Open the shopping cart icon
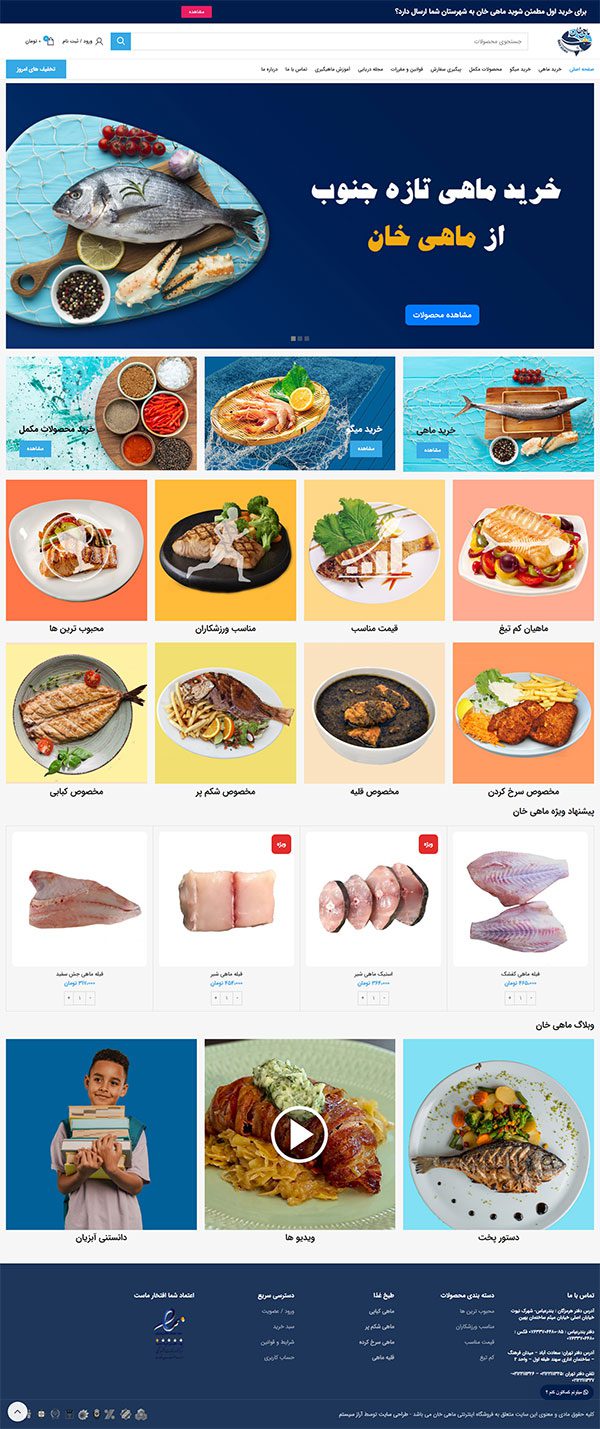The image size is (600, 1429). pos(47,41)
